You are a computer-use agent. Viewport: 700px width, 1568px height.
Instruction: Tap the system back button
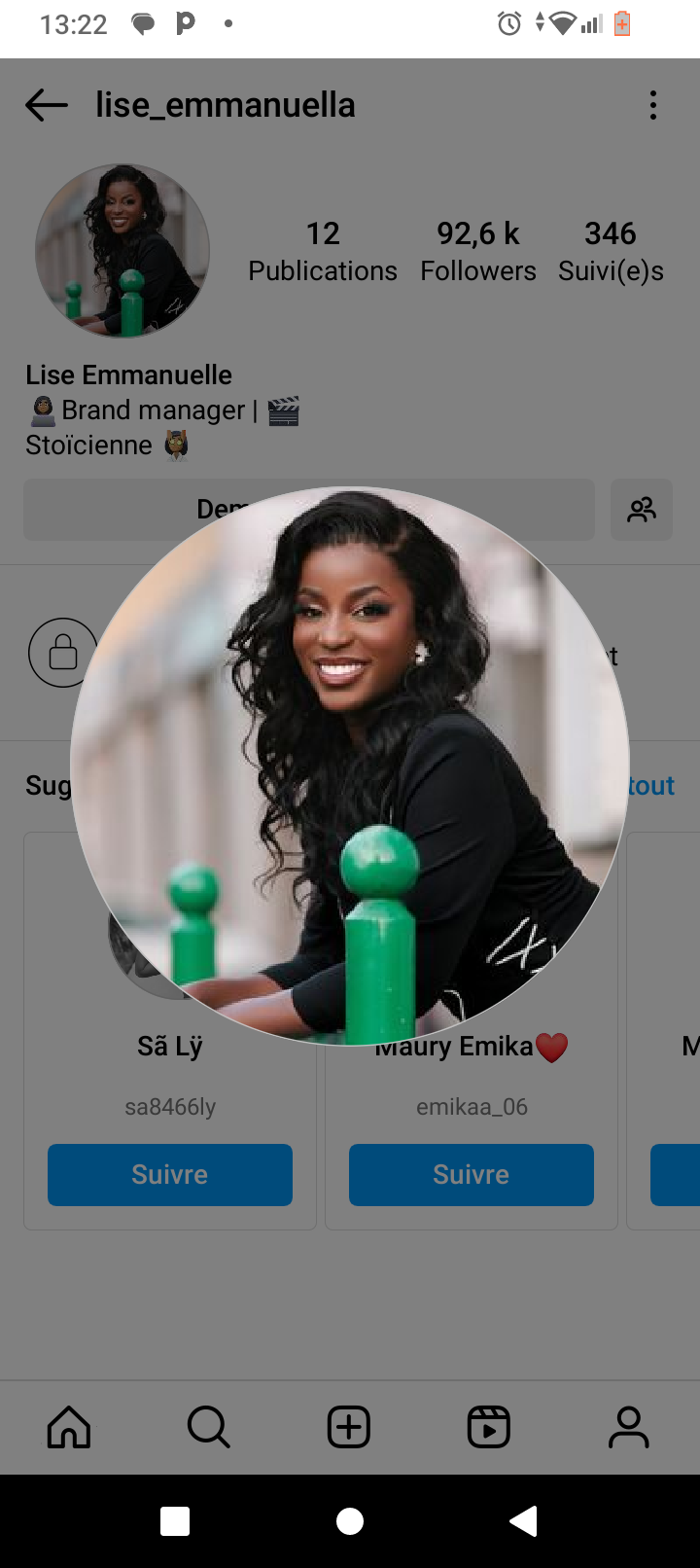point(524,1521)
